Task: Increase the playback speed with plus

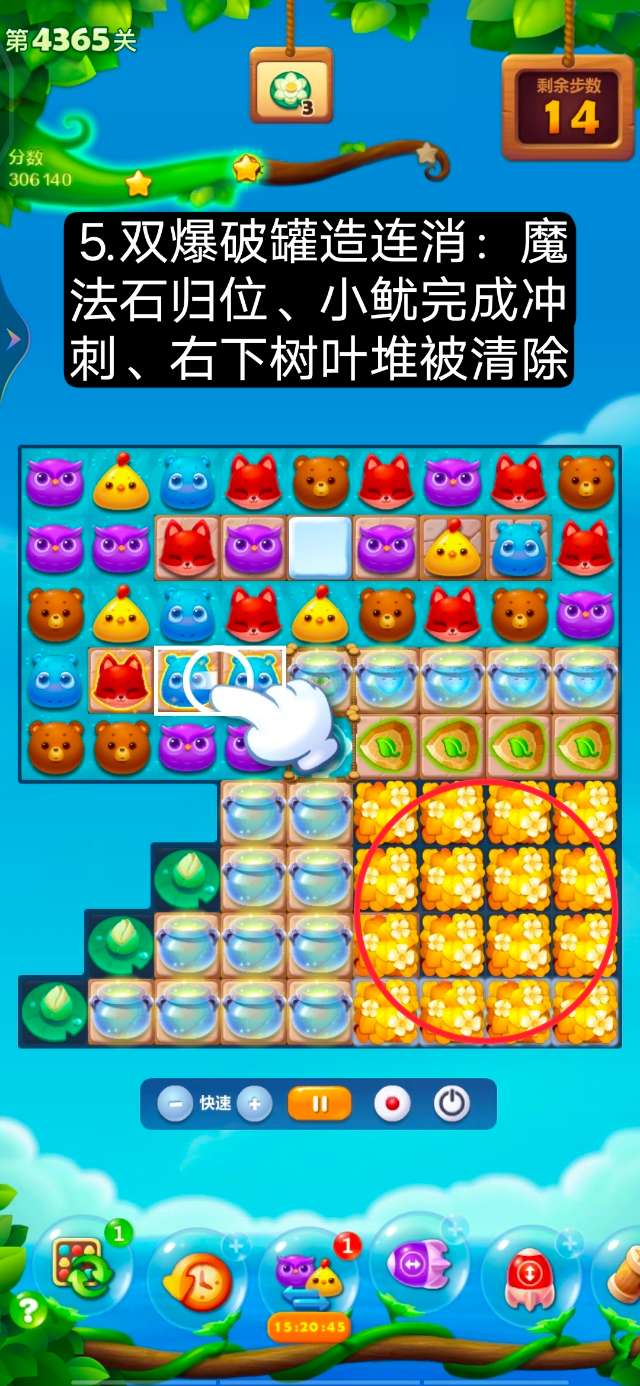Action: pos(254,1104)
